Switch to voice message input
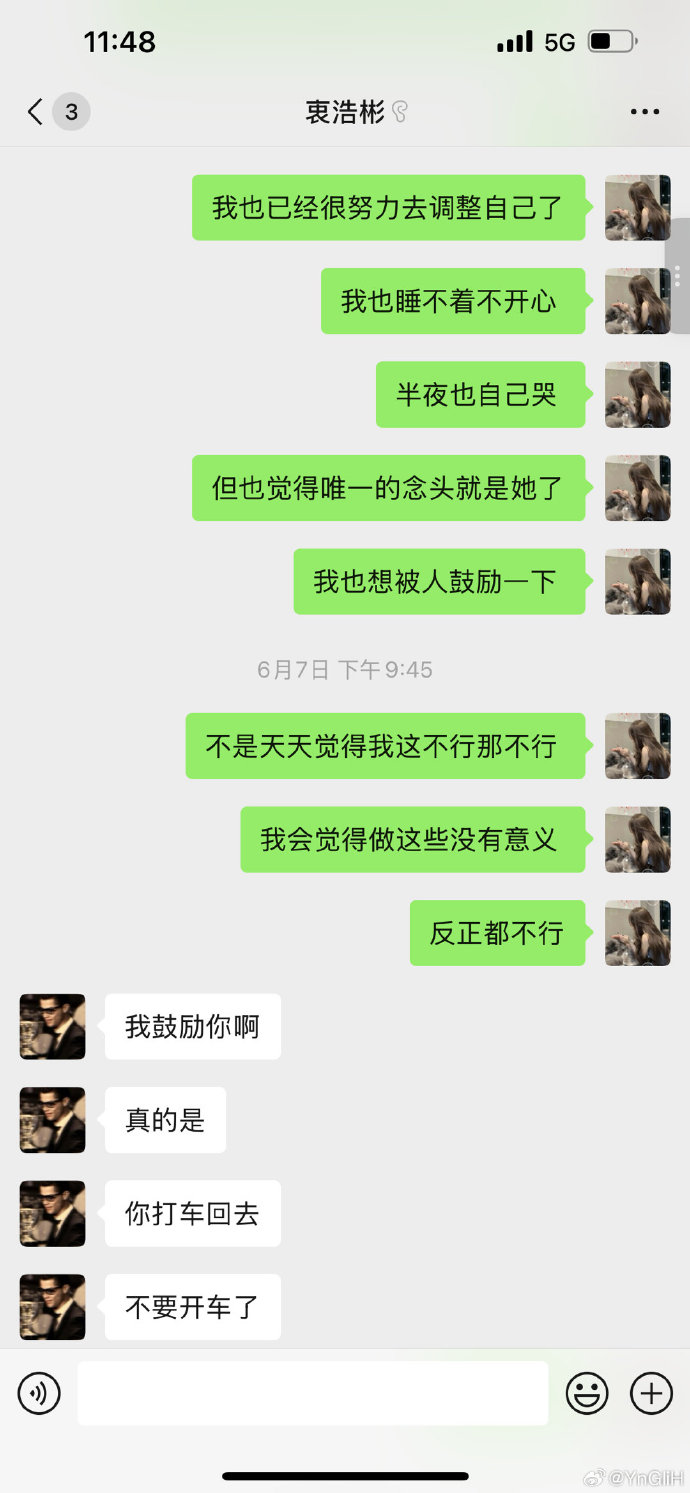Image resolution: width=690 pixels, height=1493 pixels. 39,1393
